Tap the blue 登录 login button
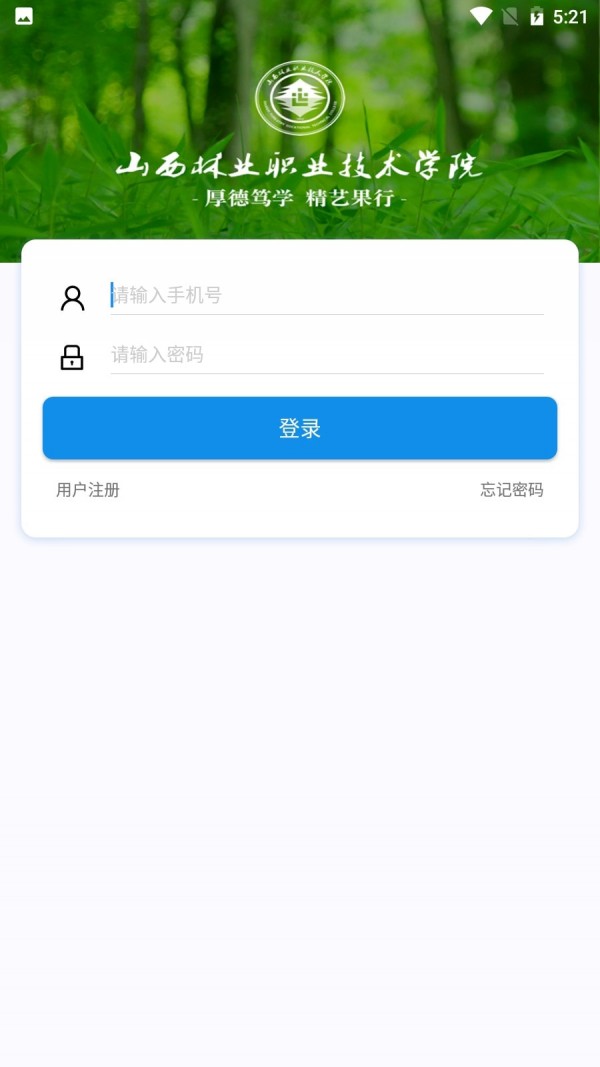 click(300, 428)
